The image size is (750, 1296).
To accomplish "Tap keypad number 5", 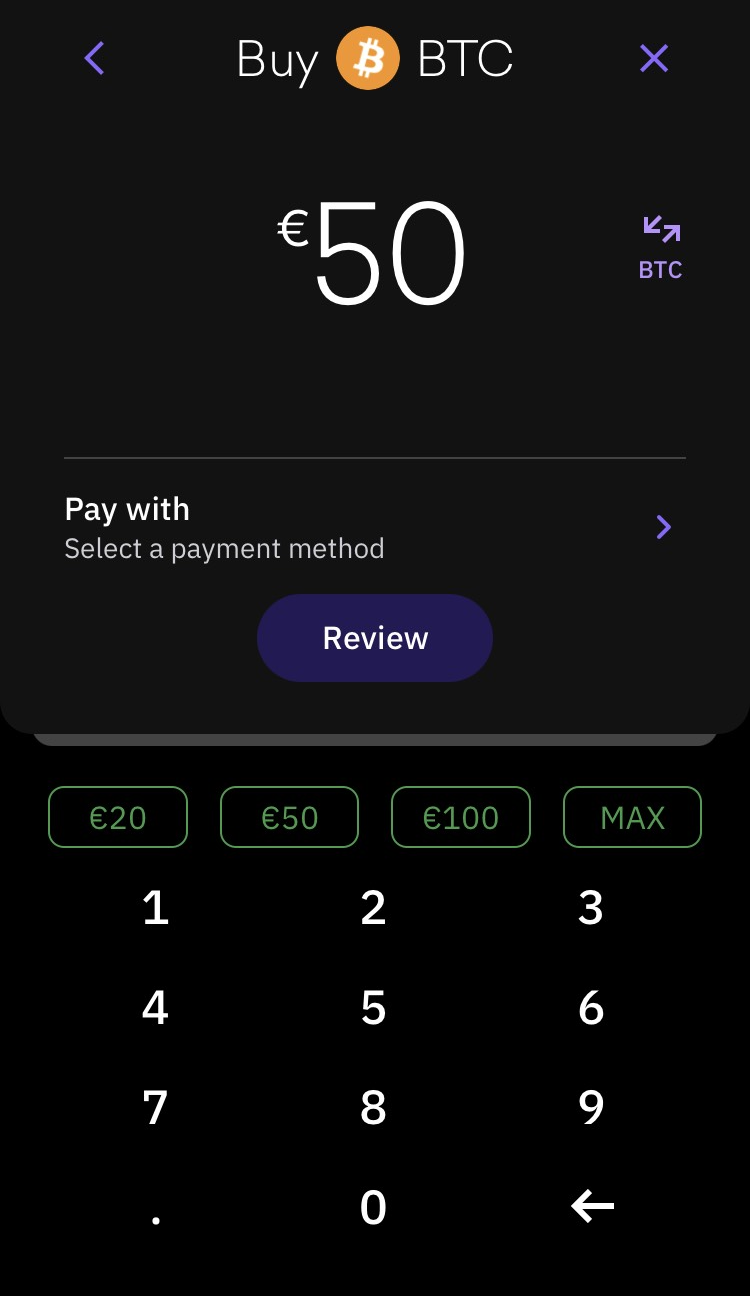I will pyautogui.click(x=373, y=1008).
